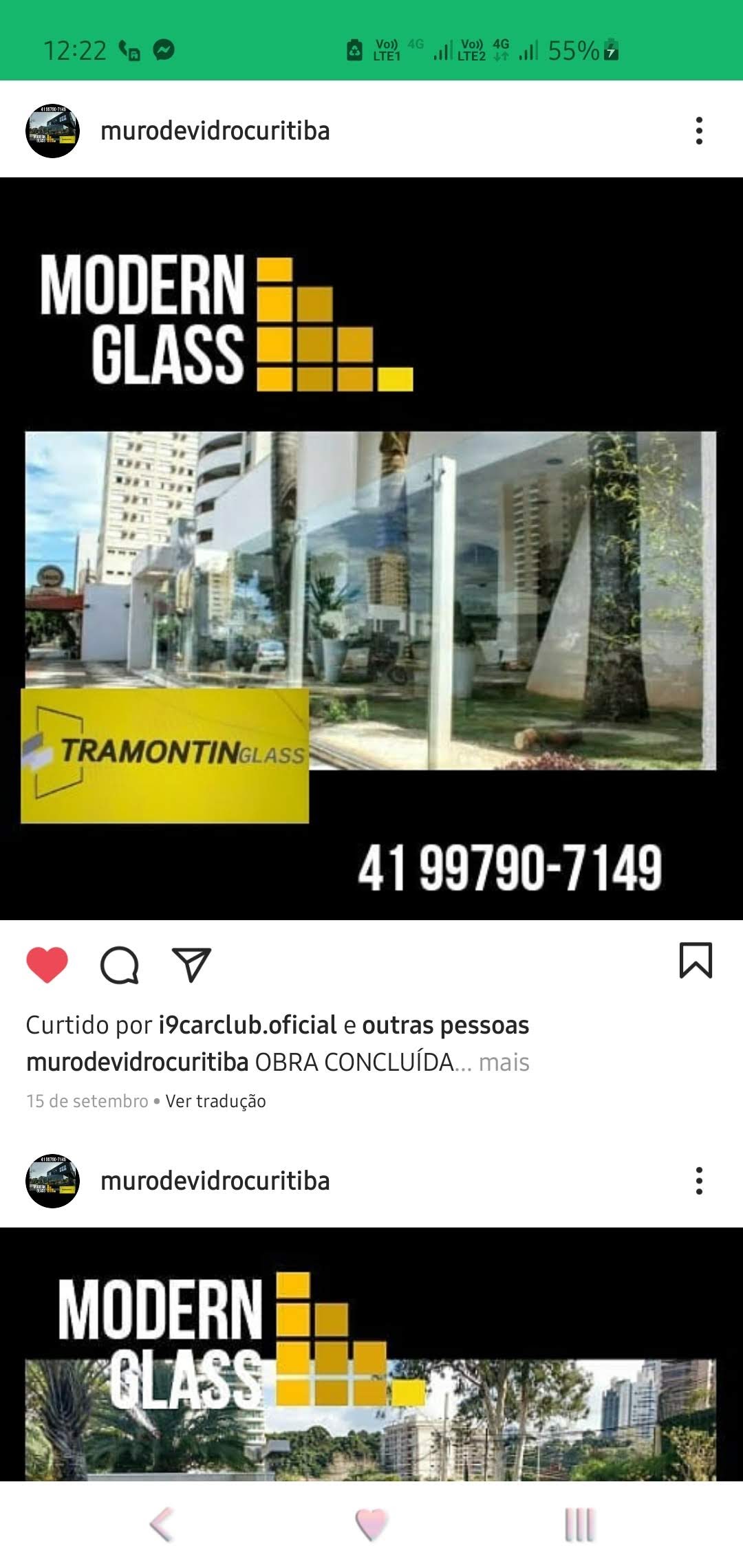Open comments with the speech bubble icon
Screen dimensions: 743x1568
tap(121, 966)
